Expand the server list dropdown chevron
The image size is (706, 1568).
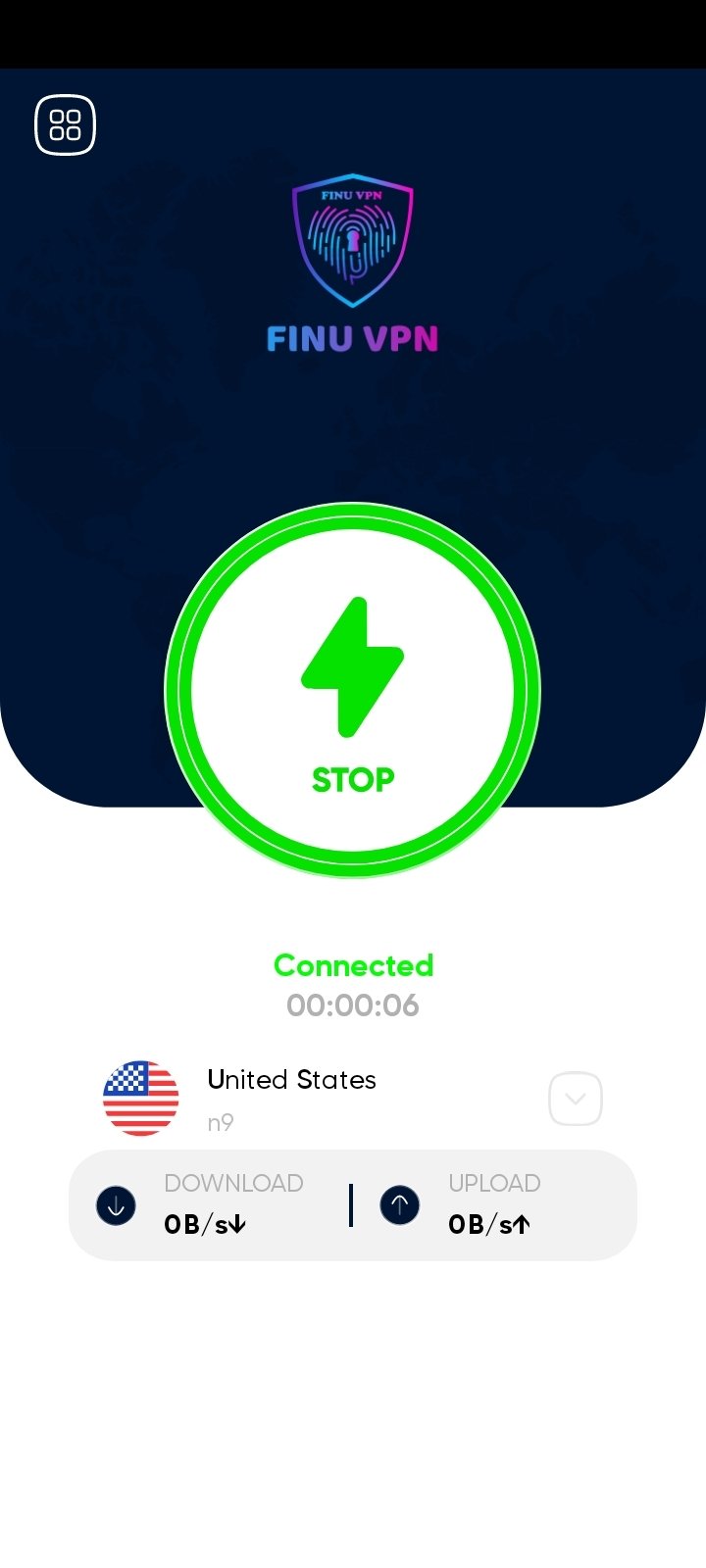(575, 1099)
